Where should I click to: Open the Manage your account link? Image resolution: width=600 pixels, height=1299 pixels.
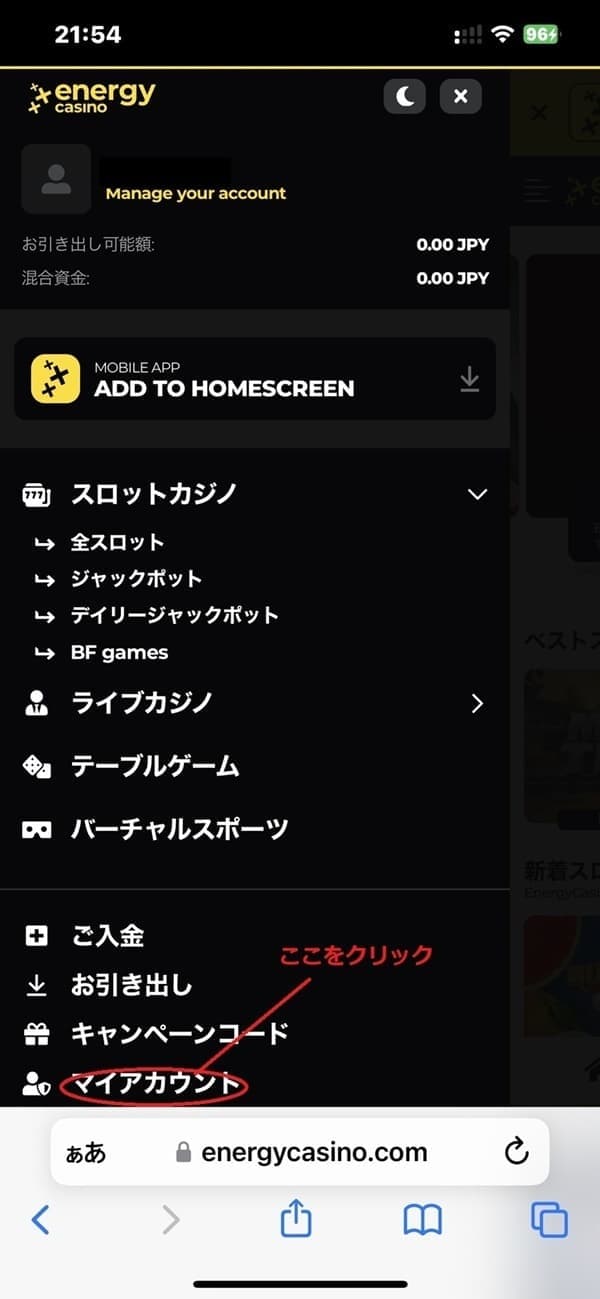click(x=195, y=193)
